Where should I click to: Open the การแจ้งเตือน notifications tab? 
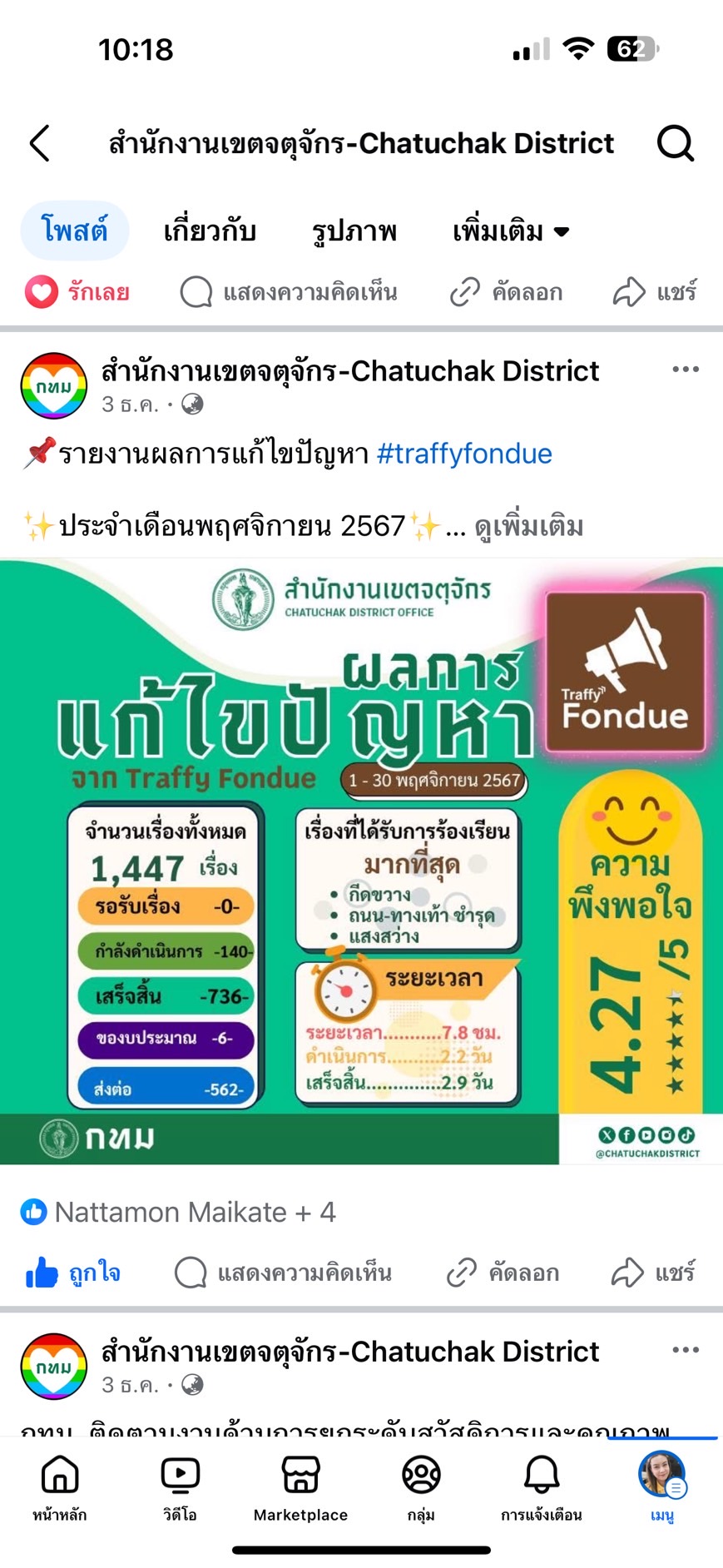pos(541,1486)
